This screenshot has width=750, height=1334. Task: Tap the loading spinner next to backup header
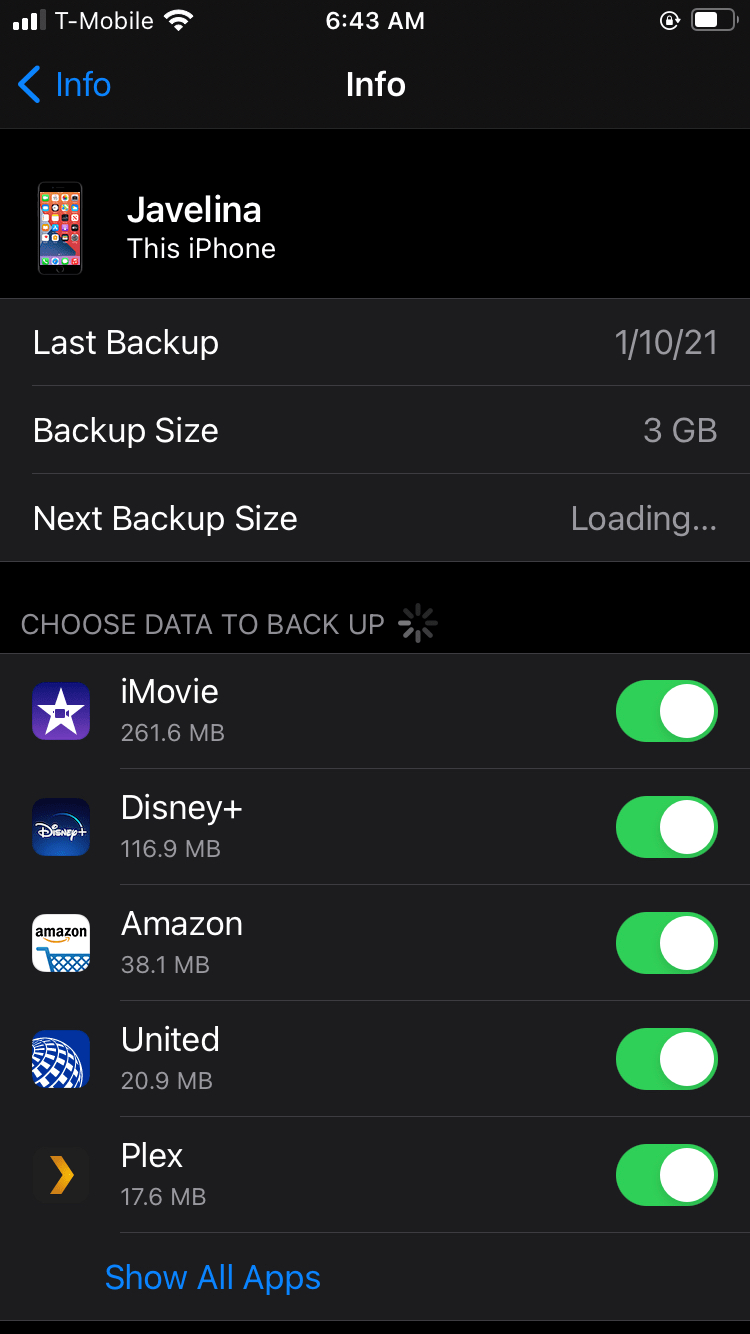pos(417,622)
